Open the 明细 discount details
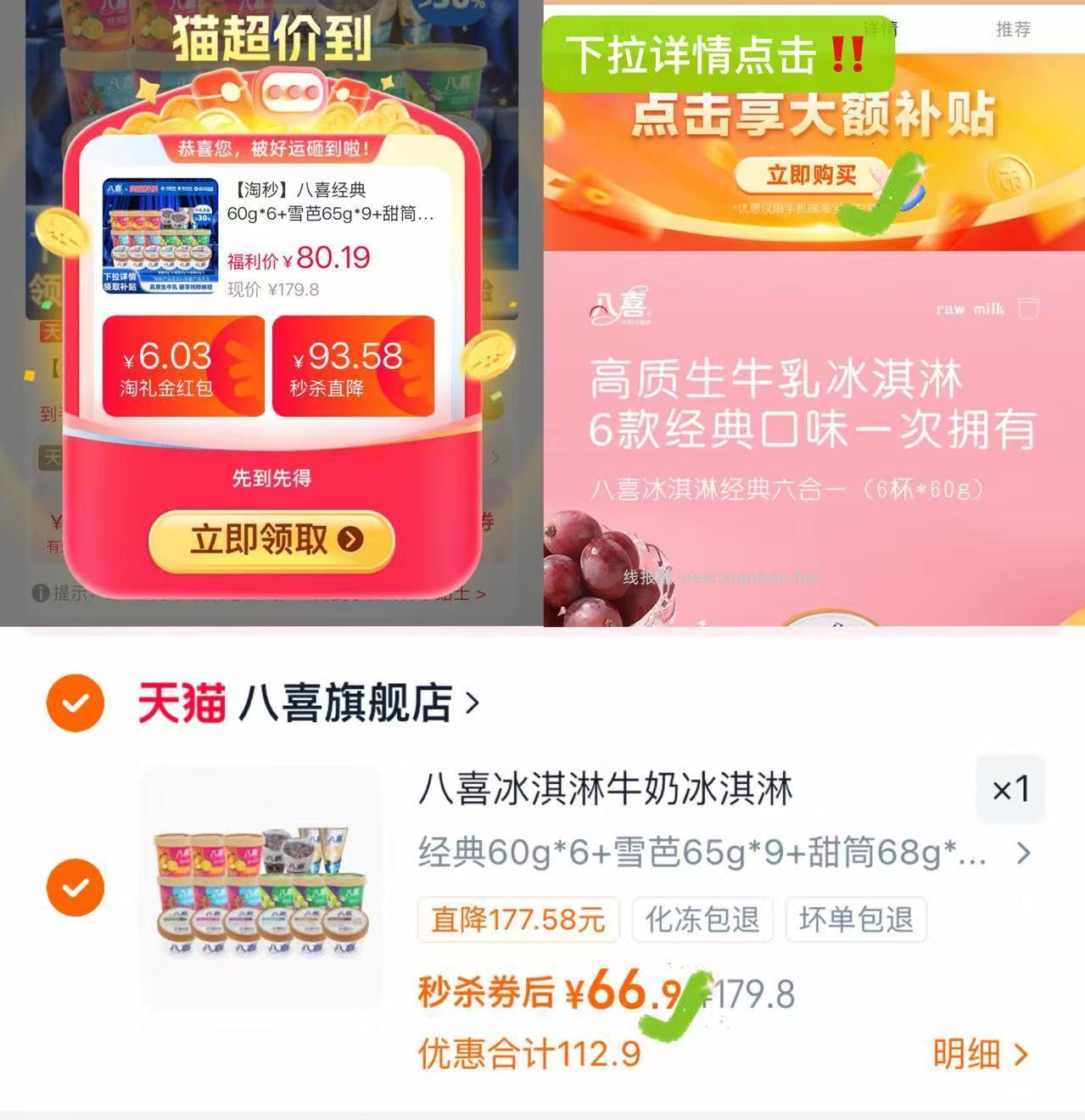The width and height of the screenshot is (1085, 1120). [981, 1052]
